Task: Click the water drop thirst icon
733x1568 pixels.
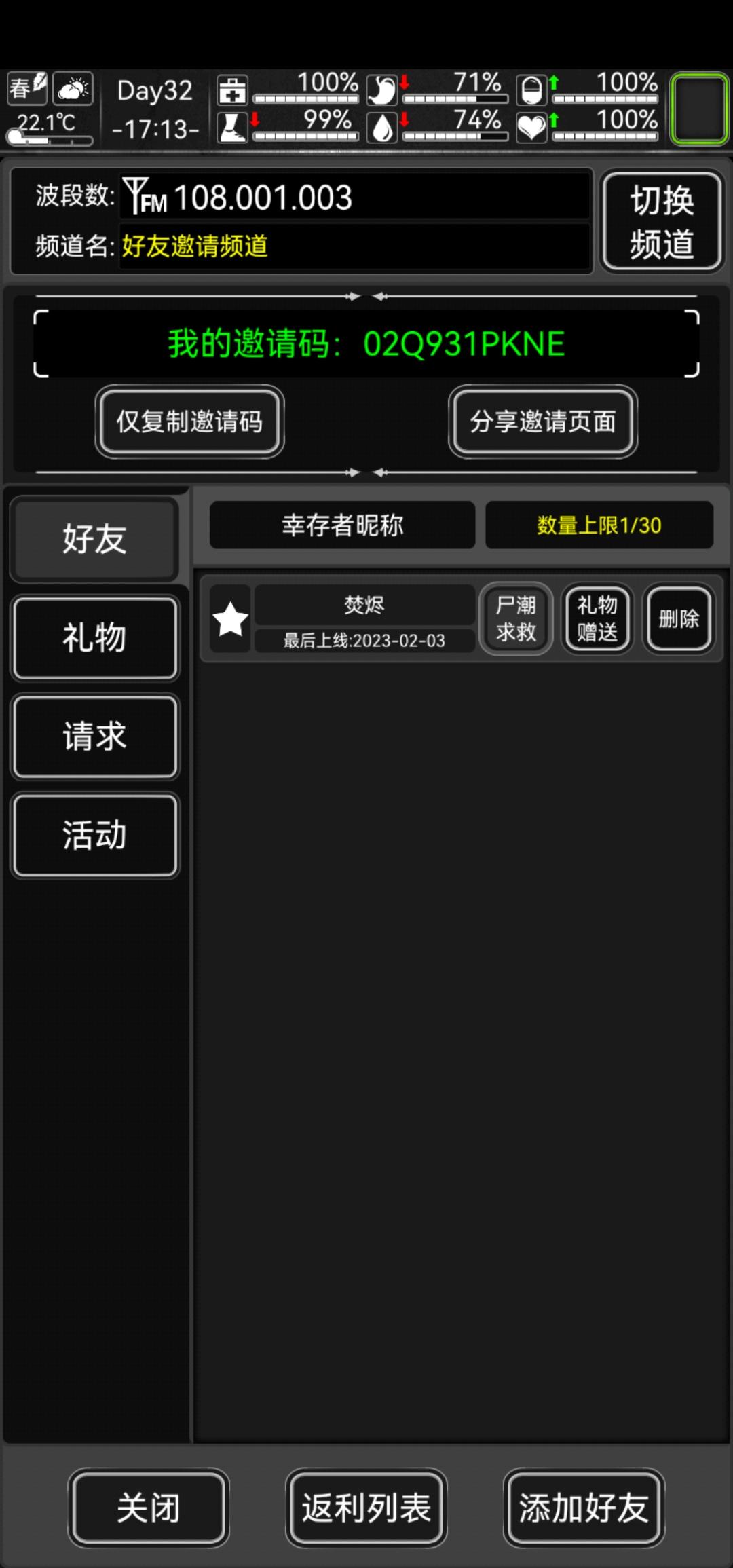Action: tap(382, 128)
